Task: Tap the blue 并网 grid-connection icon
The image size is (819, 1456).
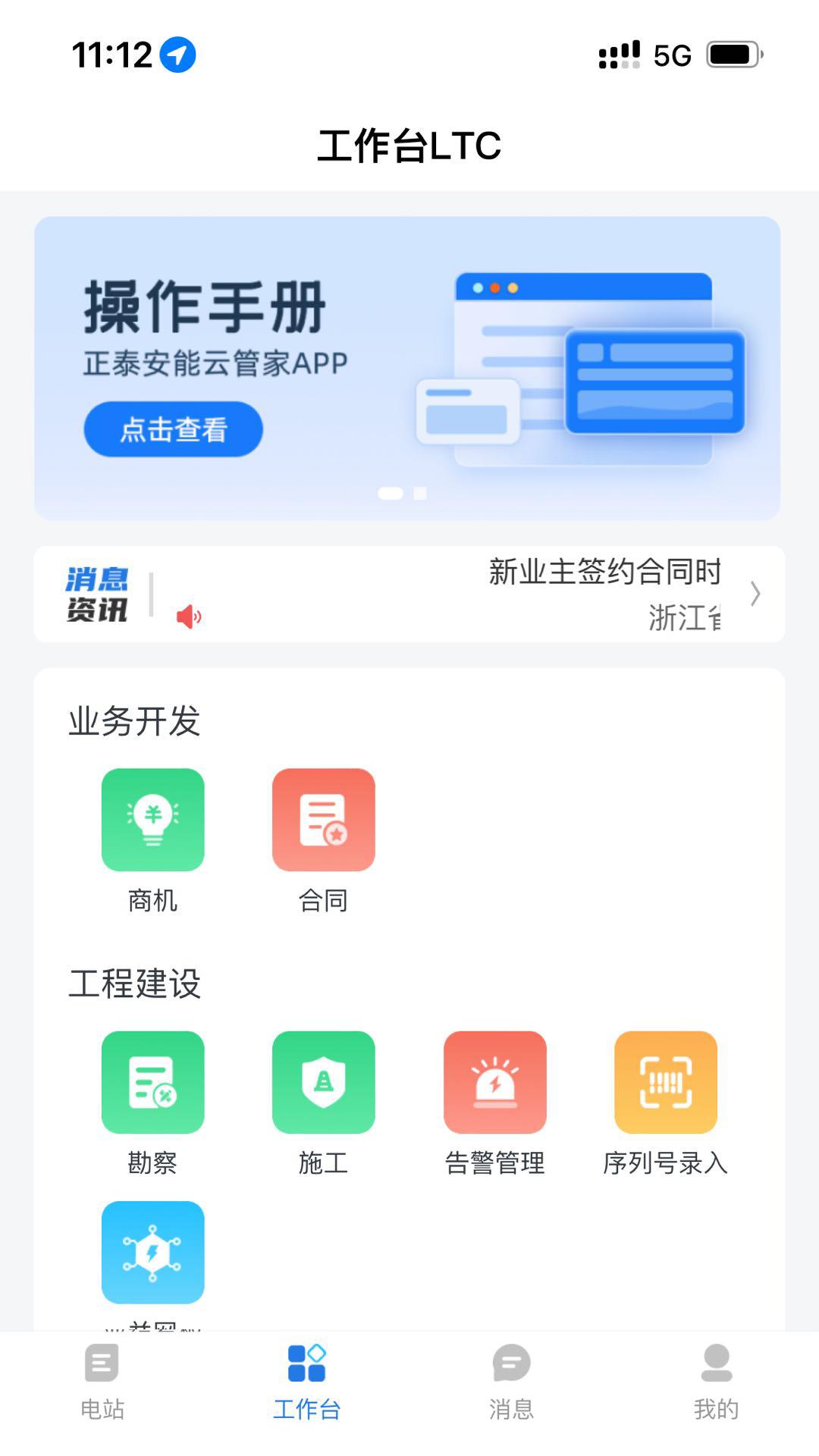Action: coord(152,1253)
